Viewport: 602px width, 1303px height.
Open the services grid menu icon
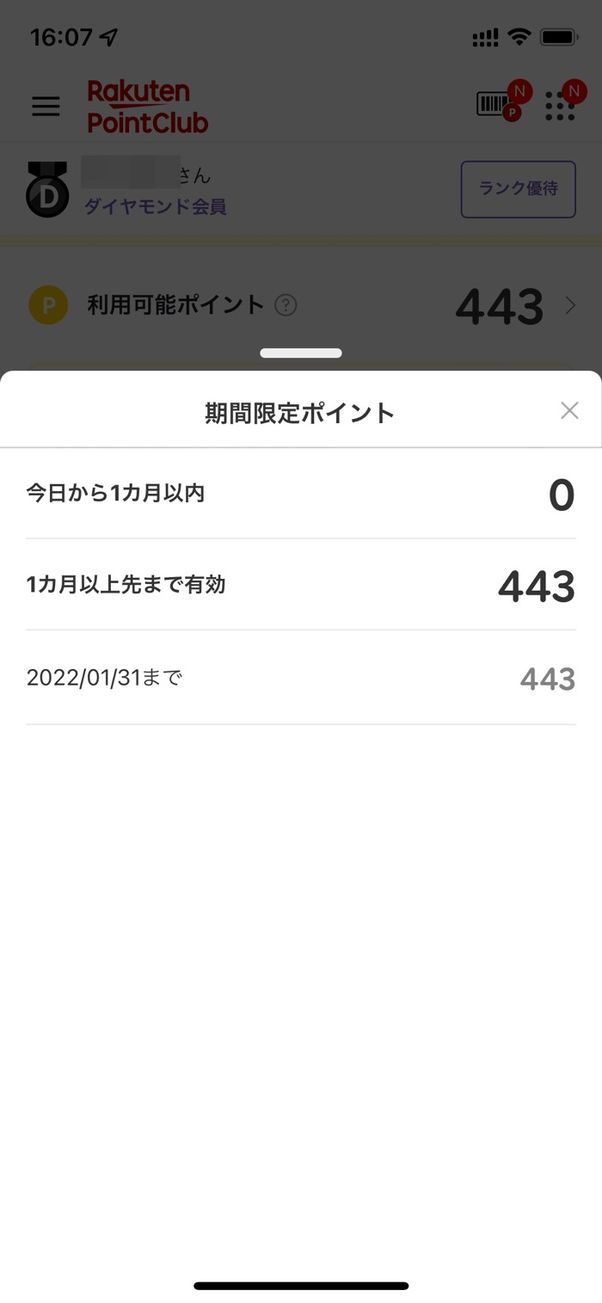pos(560,107)
